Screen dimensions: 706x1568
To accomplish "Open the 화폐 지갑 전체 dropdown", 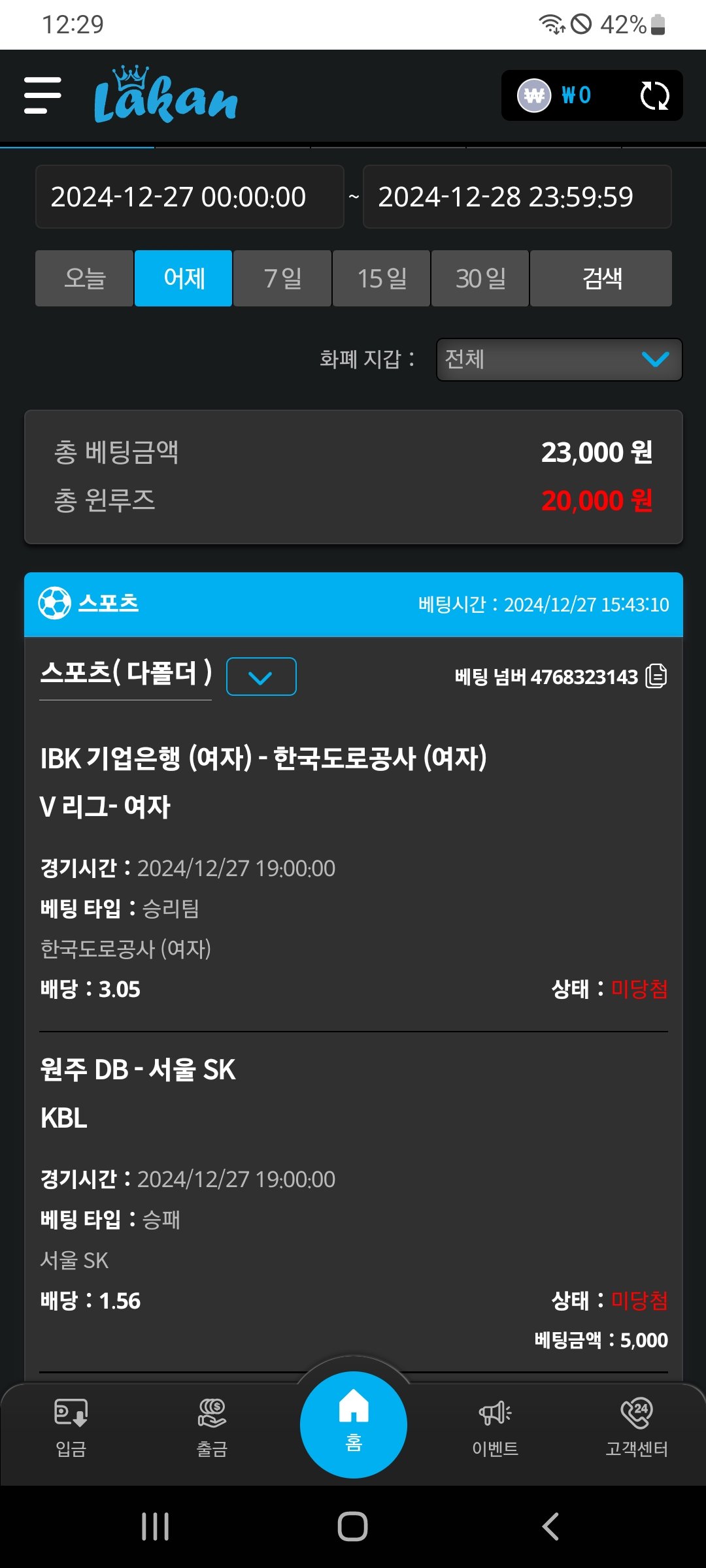I will coord(559,359).
